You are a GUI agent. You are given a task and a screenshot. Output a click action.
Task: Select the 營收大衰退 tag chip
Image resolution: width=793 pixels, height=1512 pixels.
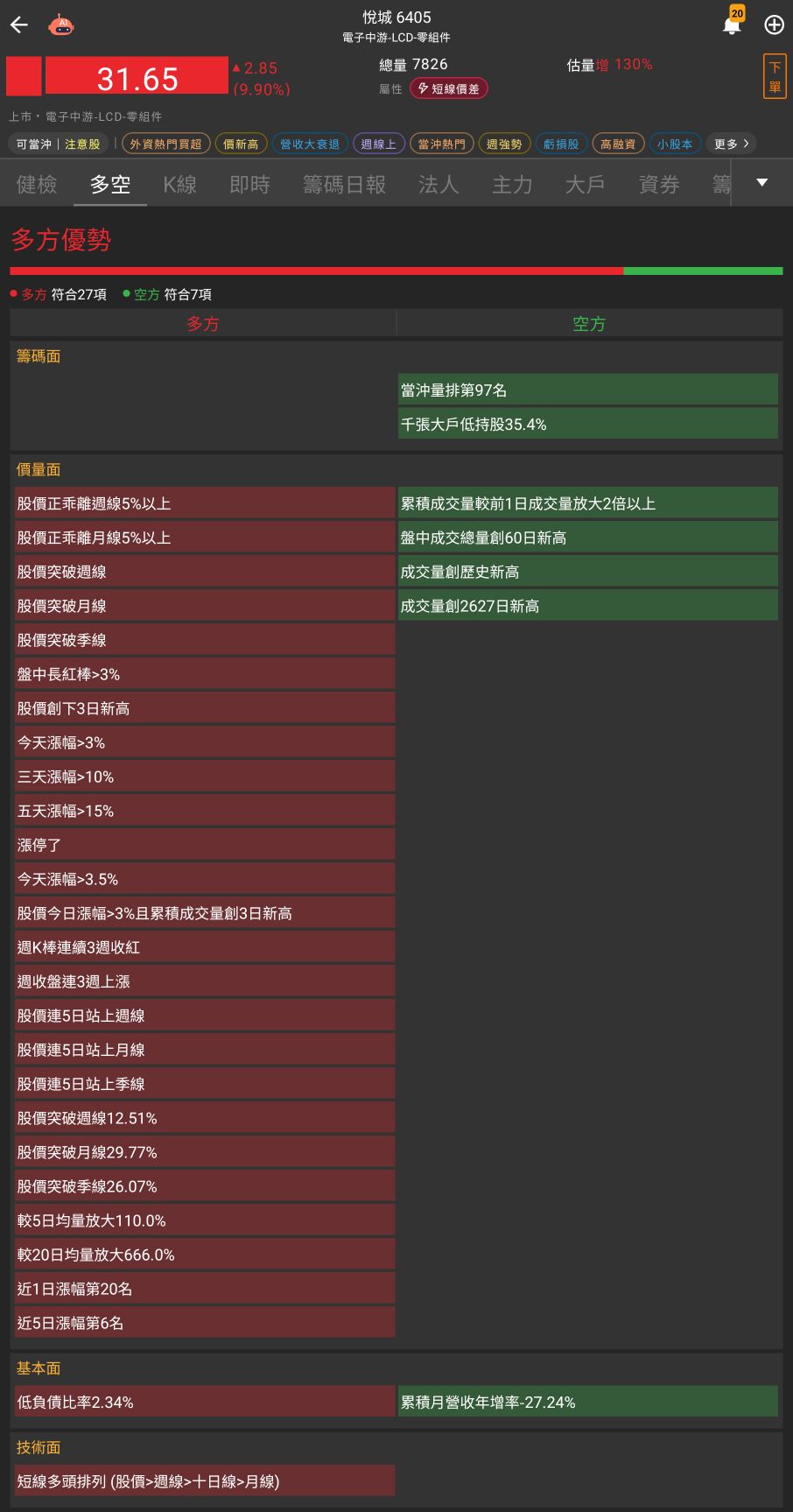point(310,144)
